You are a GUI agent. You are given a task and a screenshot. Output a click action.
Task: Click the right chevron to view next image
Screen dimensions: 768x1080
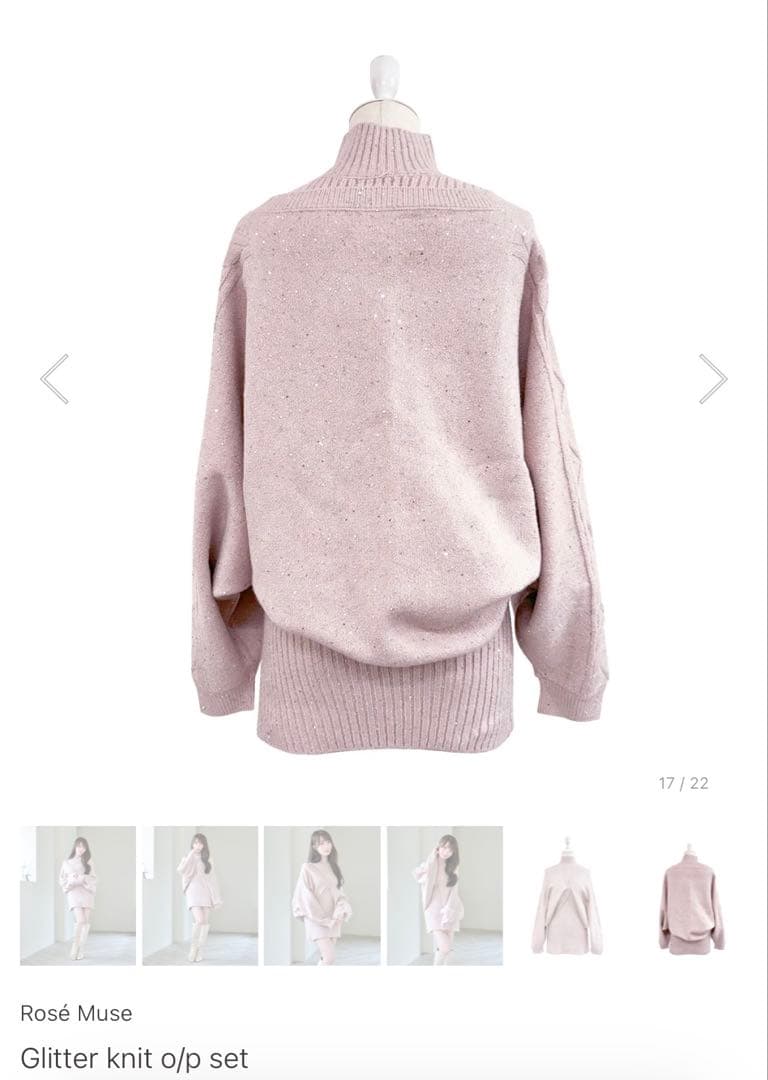point(714,377)
